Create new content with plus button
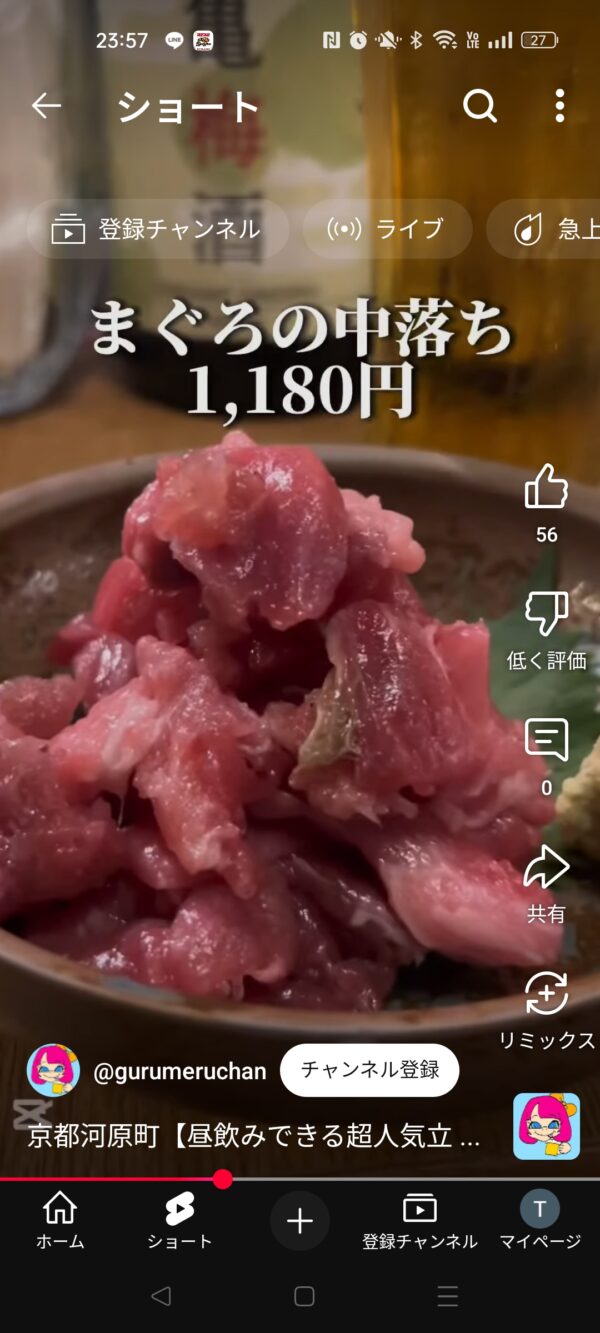The image size is (600, 1333). click(300, 1220)
